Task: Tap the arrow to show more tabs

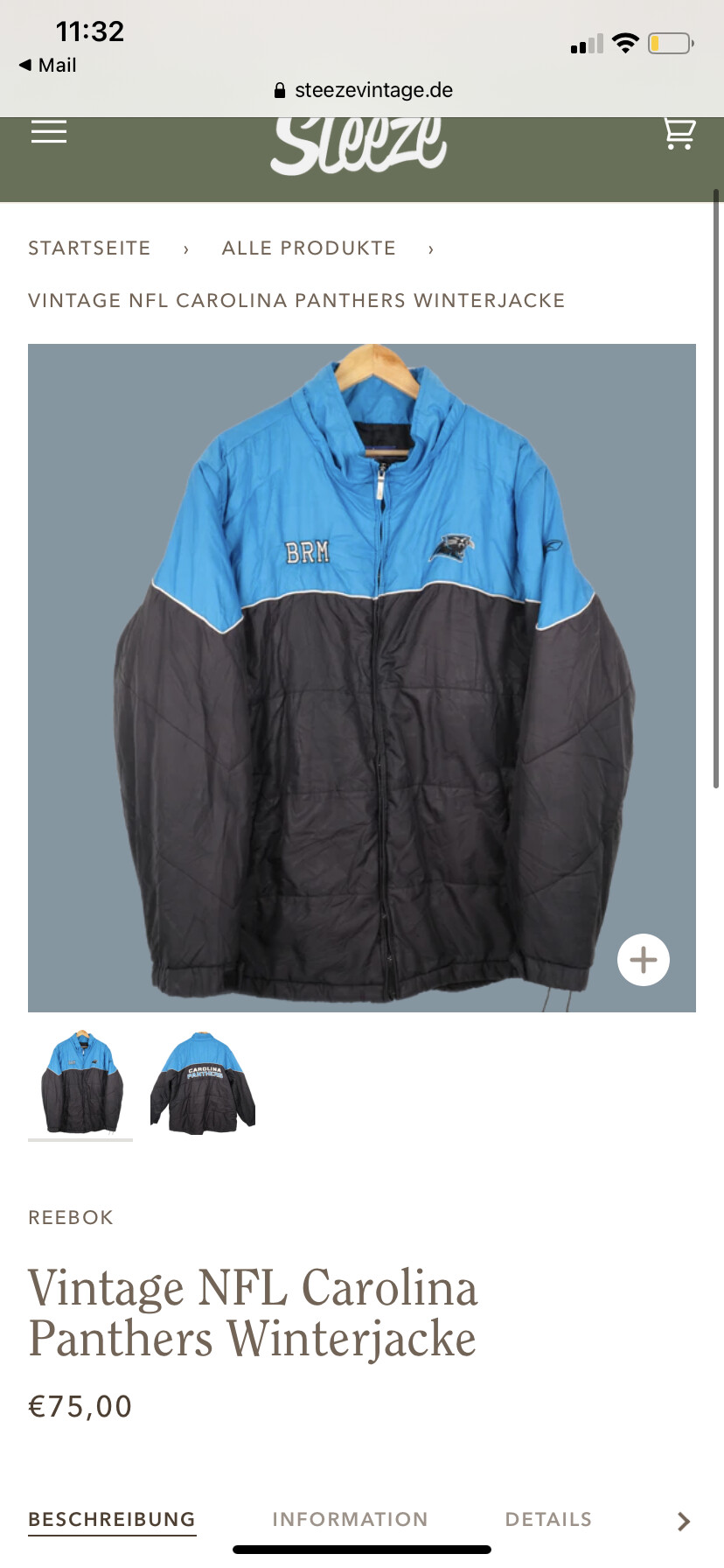Action: [684, 1522]
